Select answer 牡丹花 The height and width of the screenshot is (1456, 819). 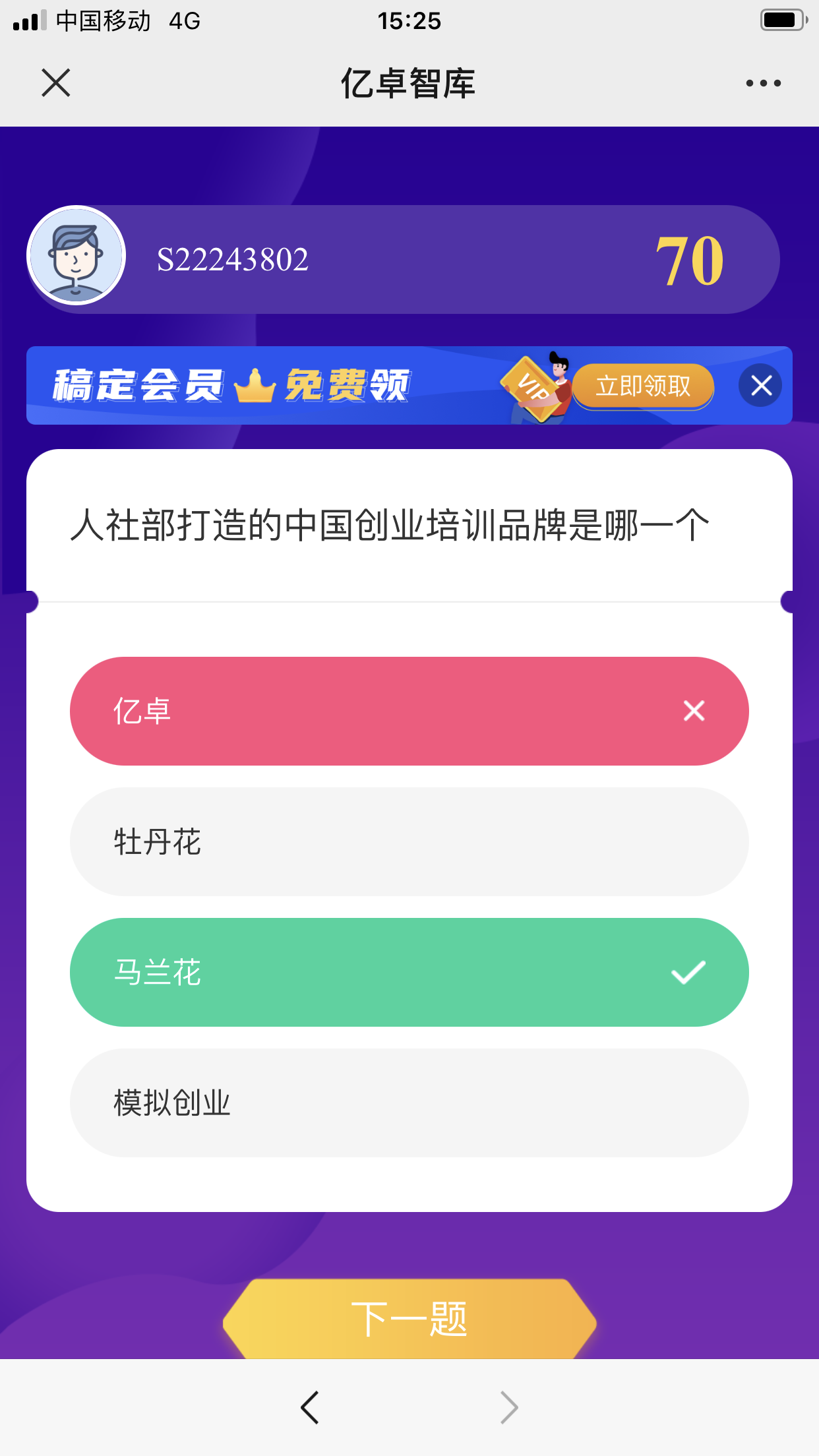[409, 841]
